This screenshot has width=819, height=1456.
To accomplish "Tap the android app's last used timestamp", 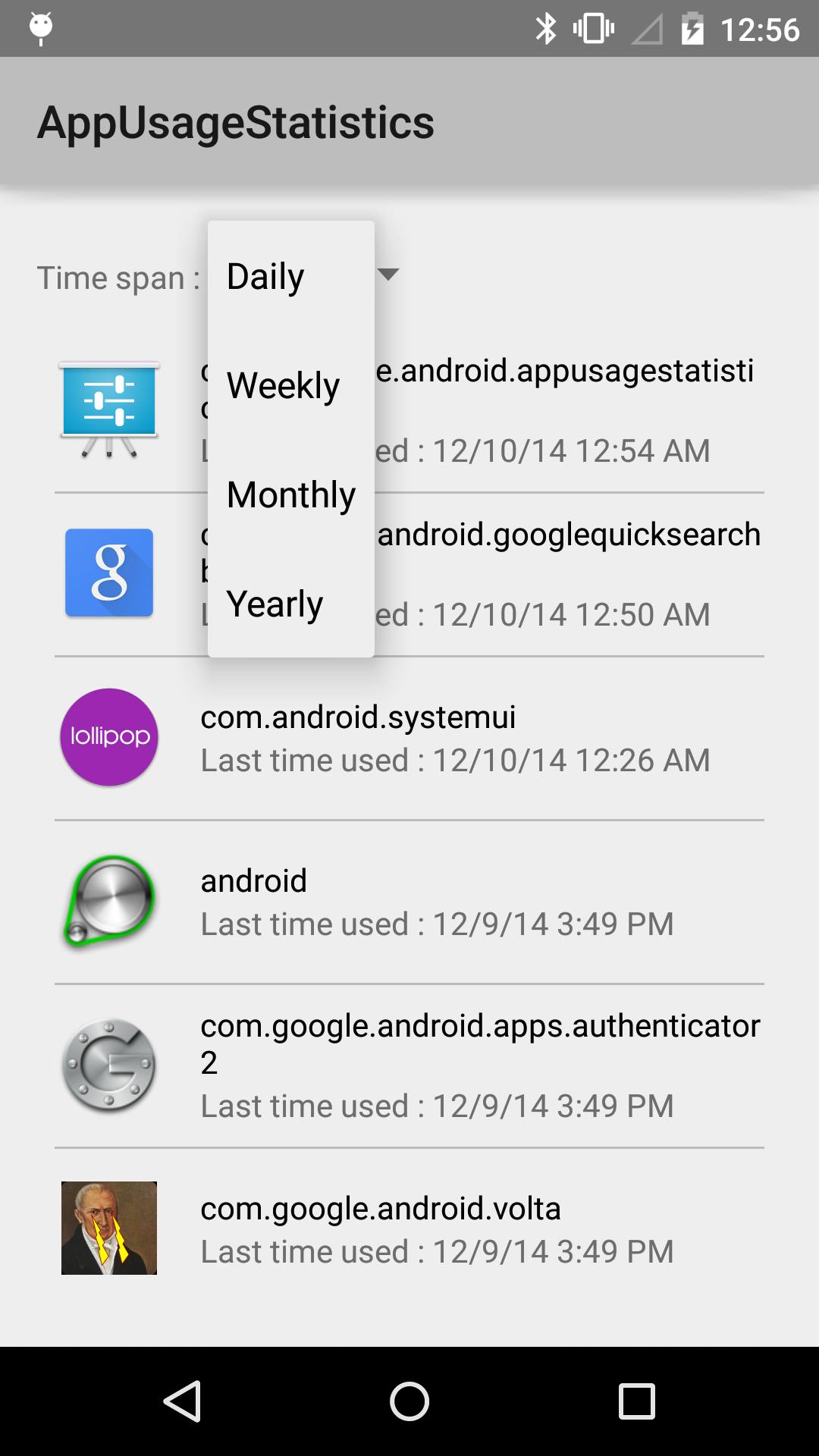I will pos(437,924).
